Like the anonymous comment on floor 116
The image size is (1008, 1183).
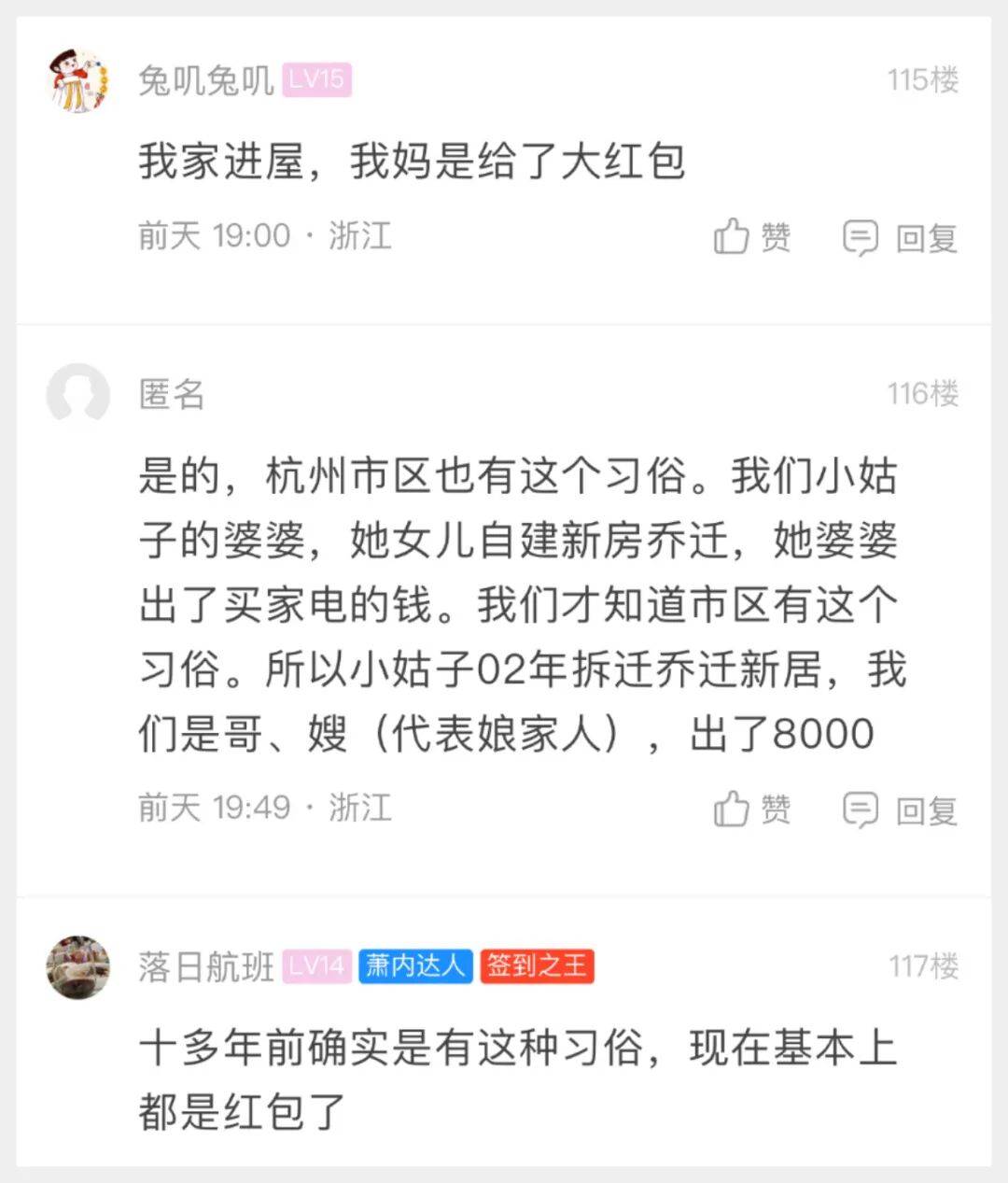tap(752, 809)
